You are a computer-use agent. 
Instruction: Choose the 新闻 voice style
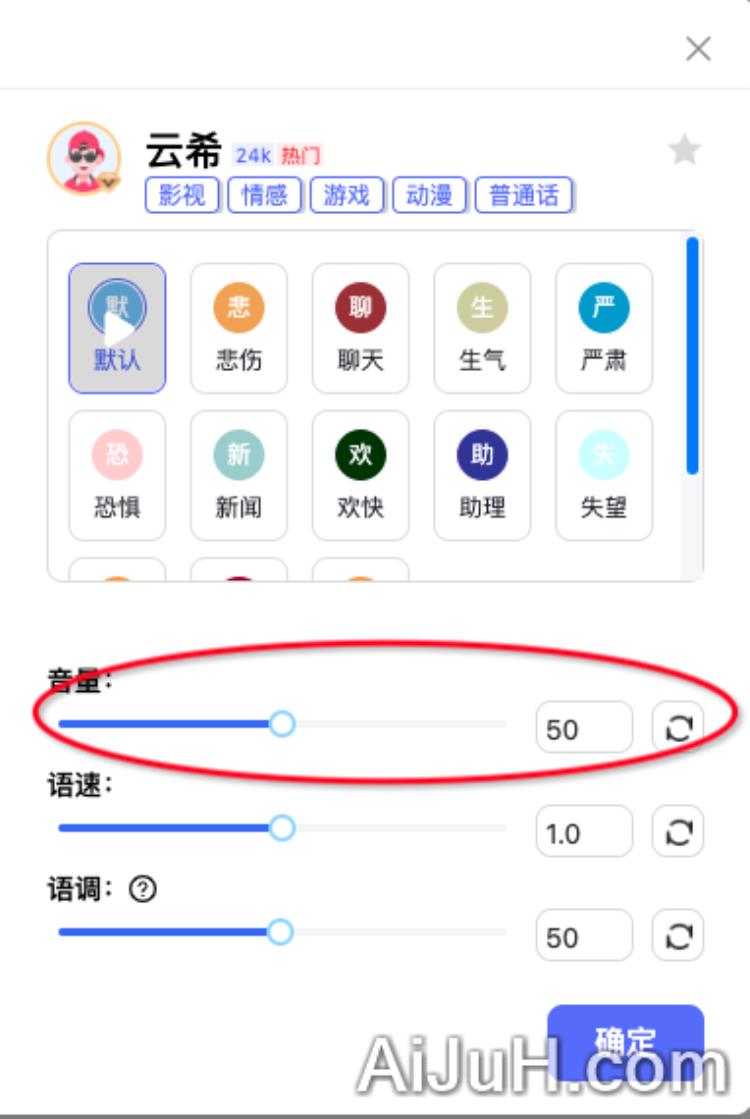(239, 475)
